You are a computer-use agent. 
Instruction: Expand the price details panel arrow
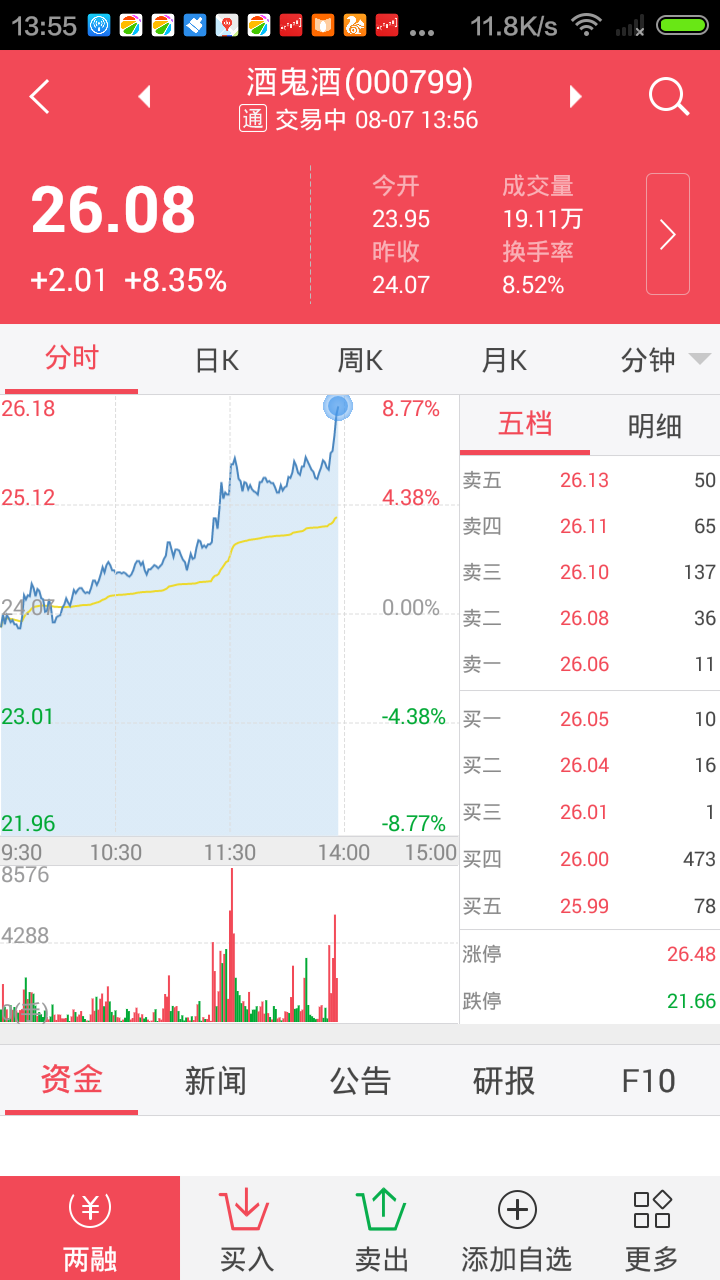[666, 234]
